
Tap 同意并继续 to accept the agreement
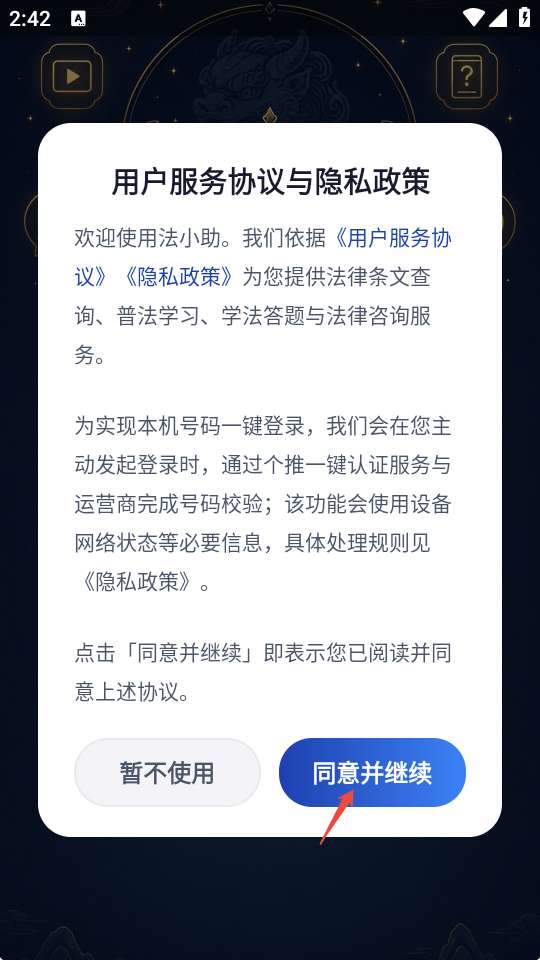pos(372,773)
